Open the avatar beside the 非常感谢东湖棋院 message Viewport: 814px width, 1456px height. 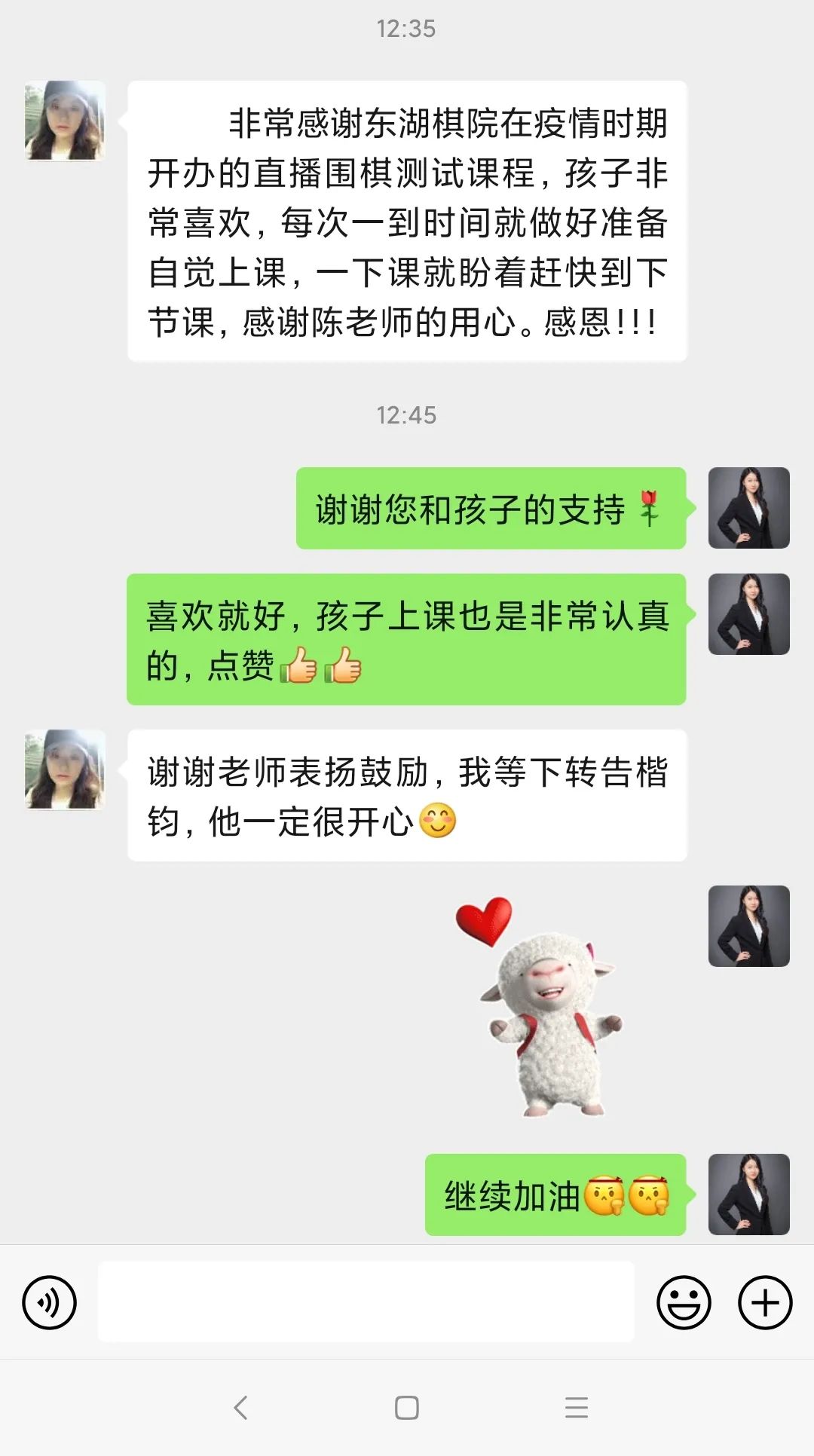point(65,121)
